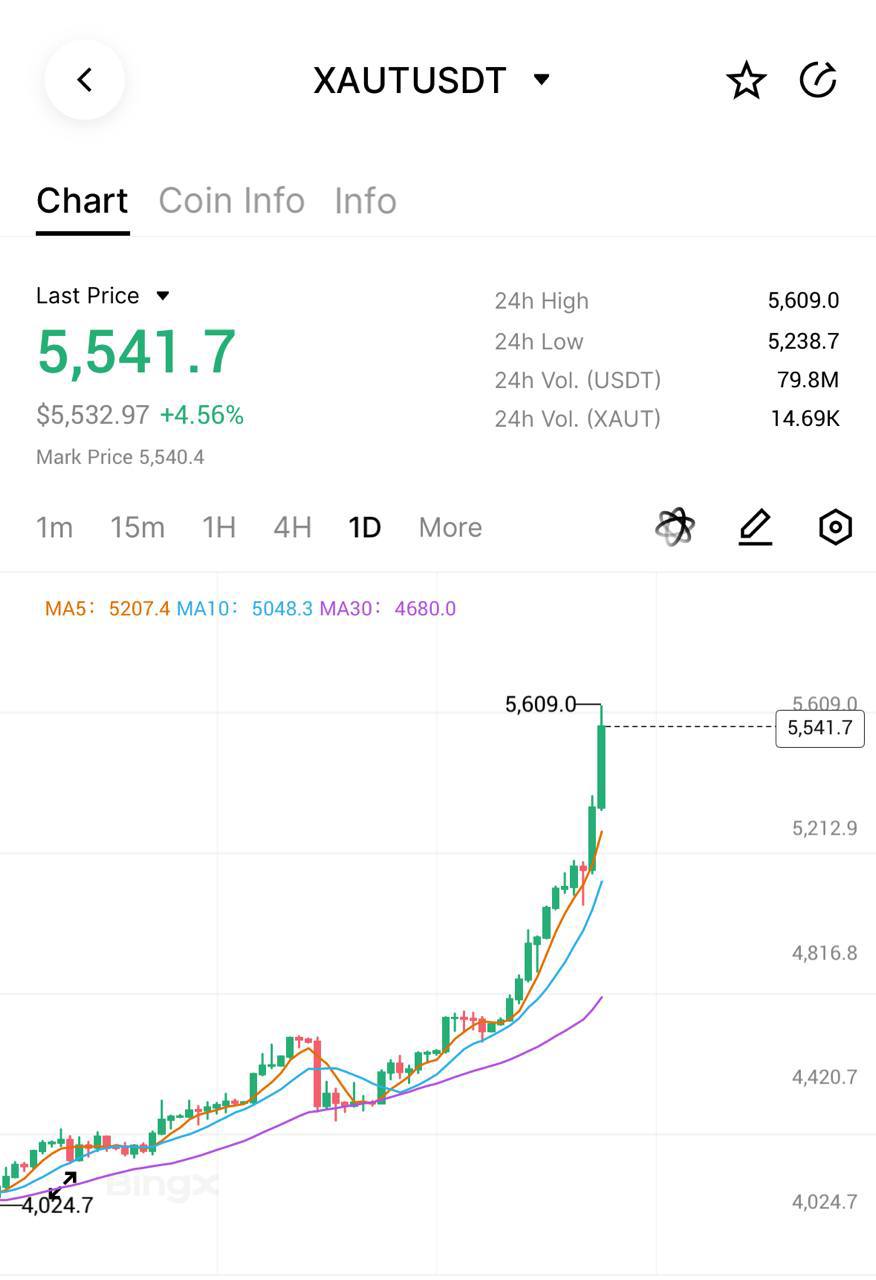Expand the chart with the diagonal arrows

tap(63, 1185)
